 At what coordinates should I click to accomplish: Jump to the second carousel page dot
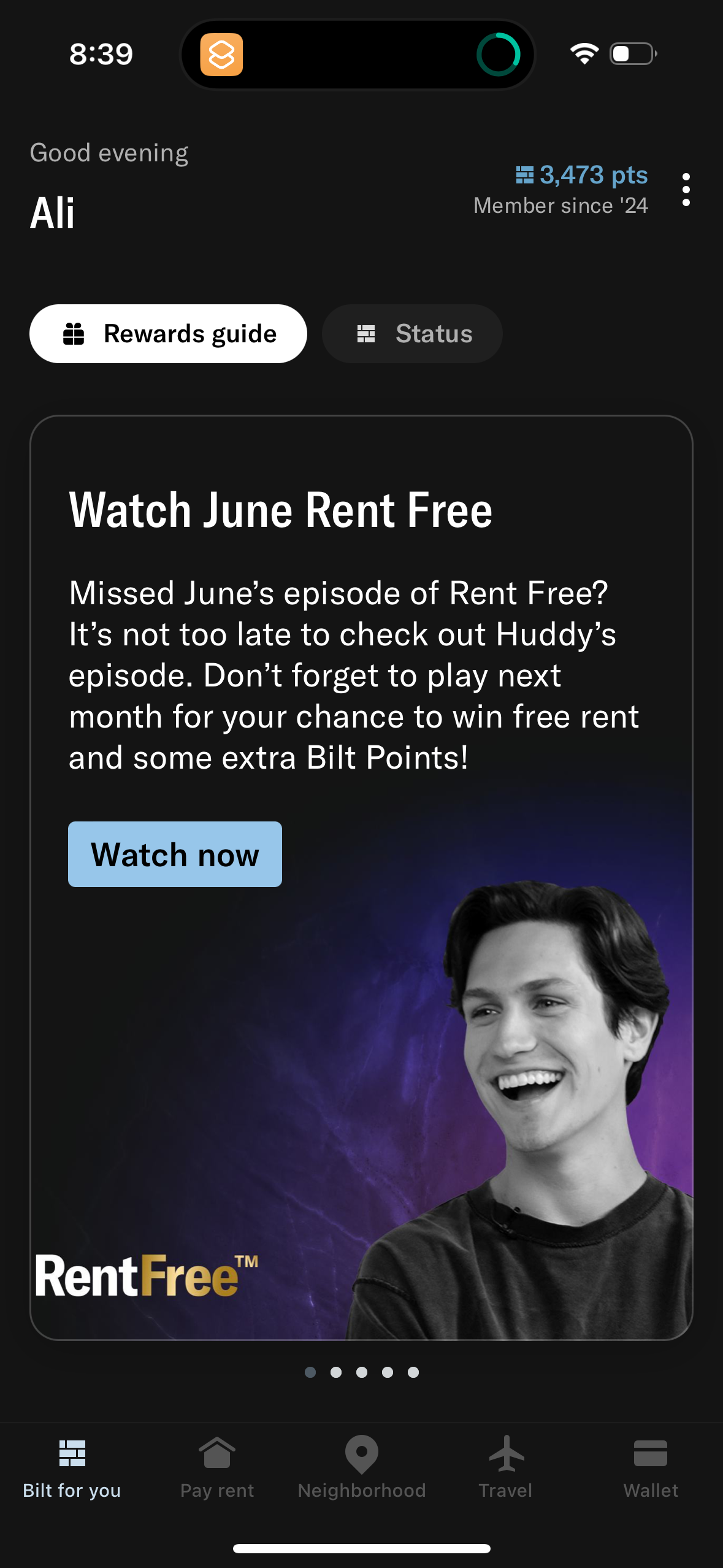point(336,1372)
